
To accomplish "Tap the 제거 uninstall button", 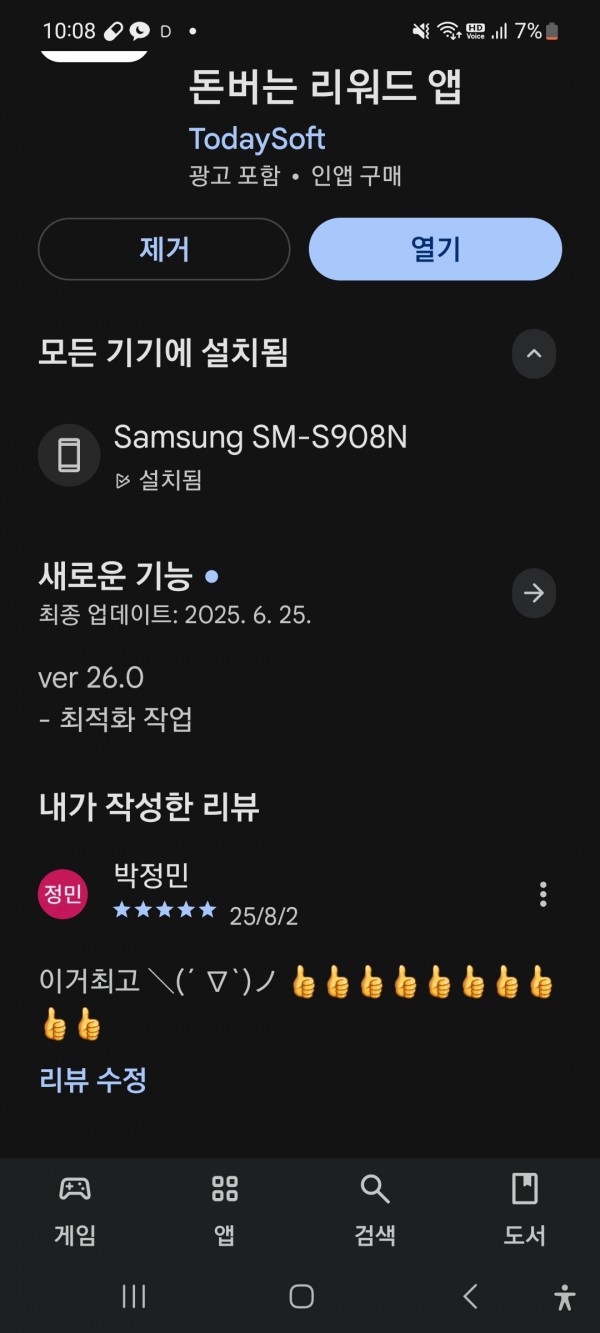I will tap(164, 249).
